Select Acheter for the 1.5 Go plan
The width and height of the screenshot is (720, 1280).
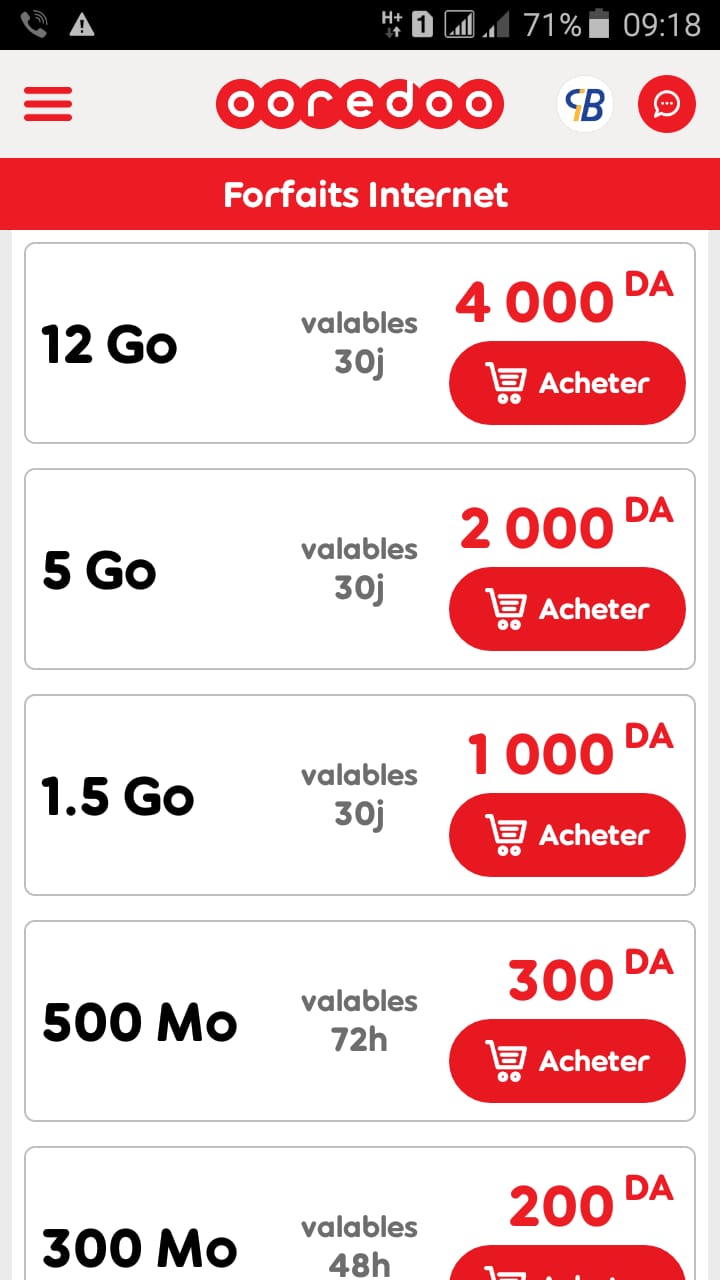point(567,835)
